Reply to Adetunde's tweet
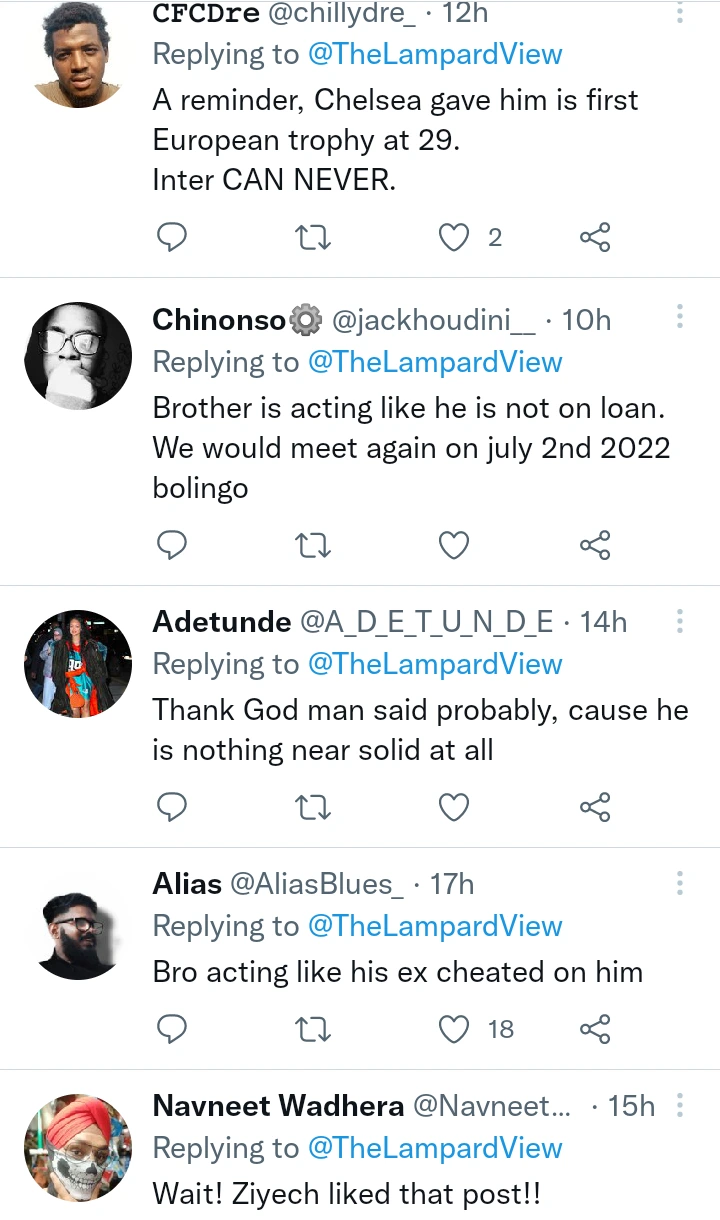The height and width of the screenshot is (1220, 720). [173, 807]
